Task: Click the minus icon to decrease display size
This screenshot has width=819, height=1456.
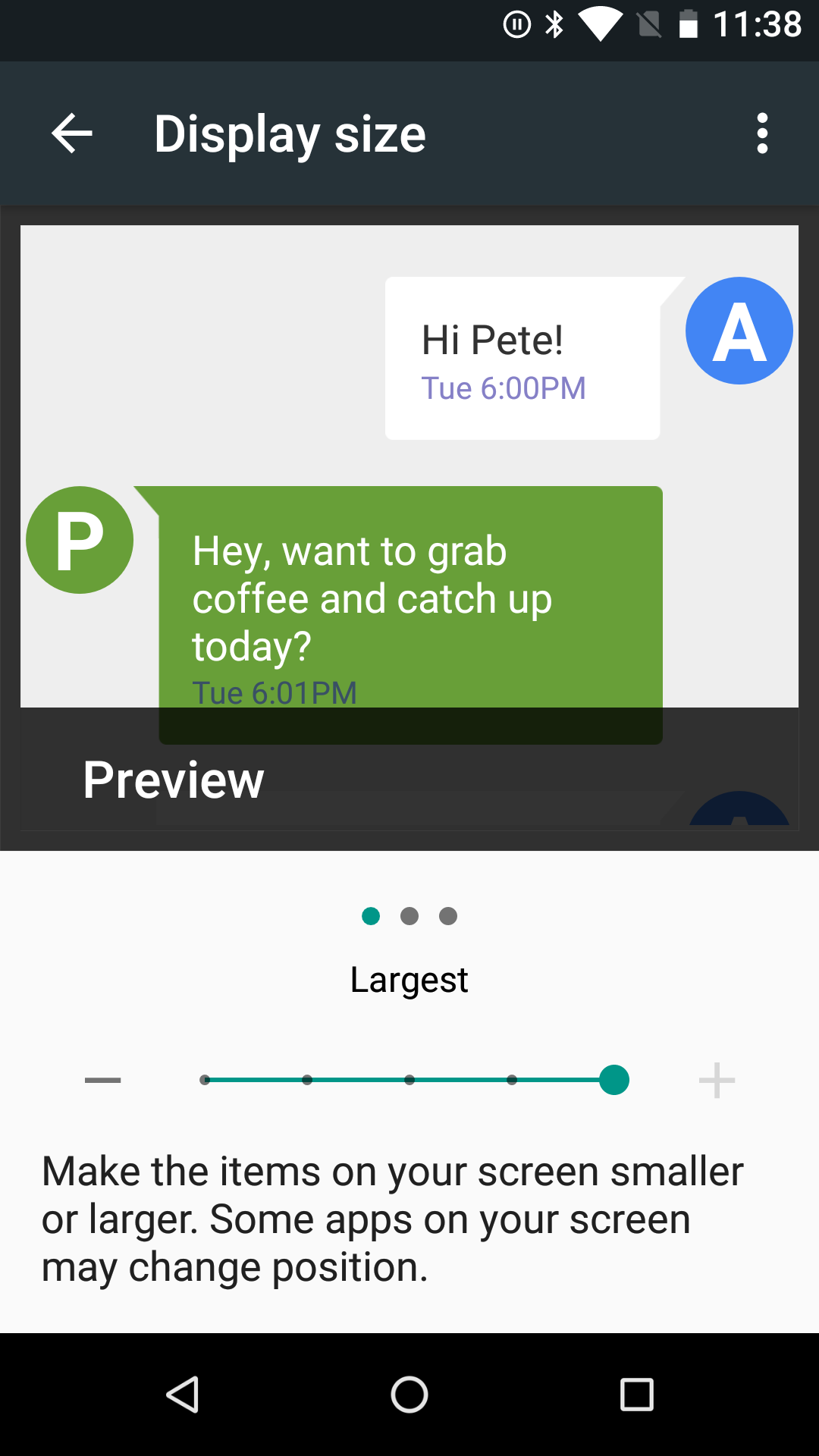Action: [x=103, y=1080]
